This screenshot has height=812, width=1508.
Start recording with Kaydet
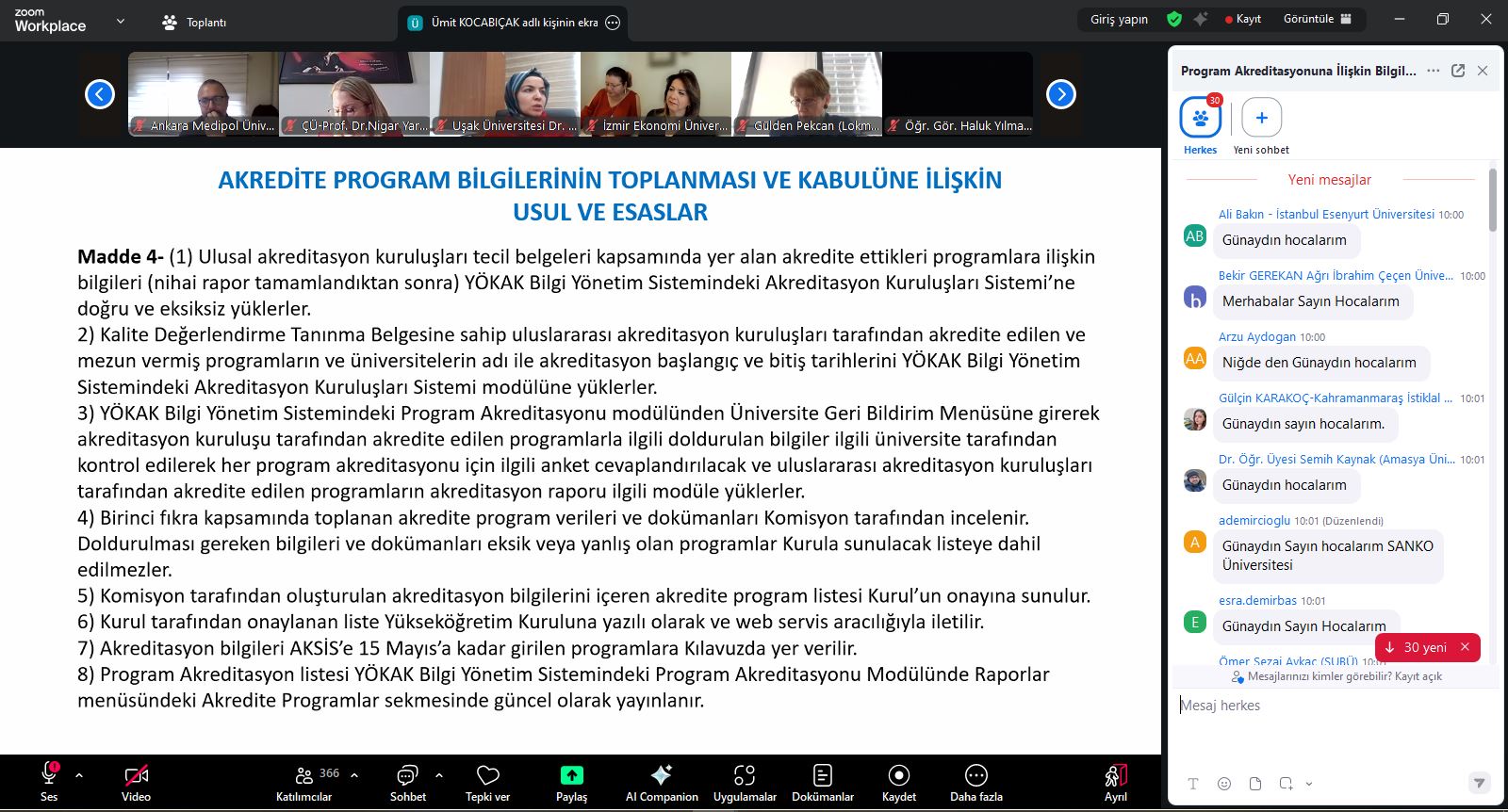pos(898,781)
